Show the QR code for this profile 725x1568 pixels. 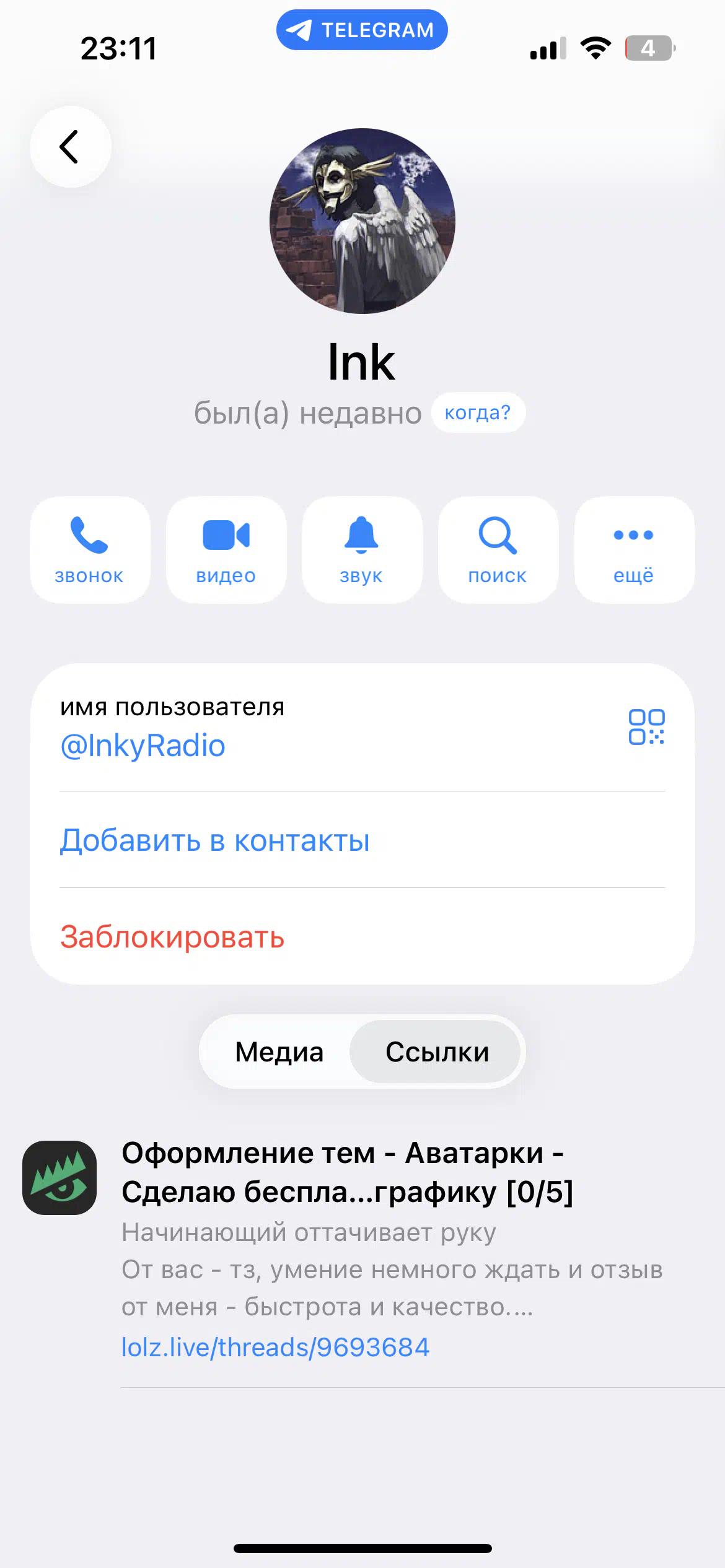coord(646,727)
